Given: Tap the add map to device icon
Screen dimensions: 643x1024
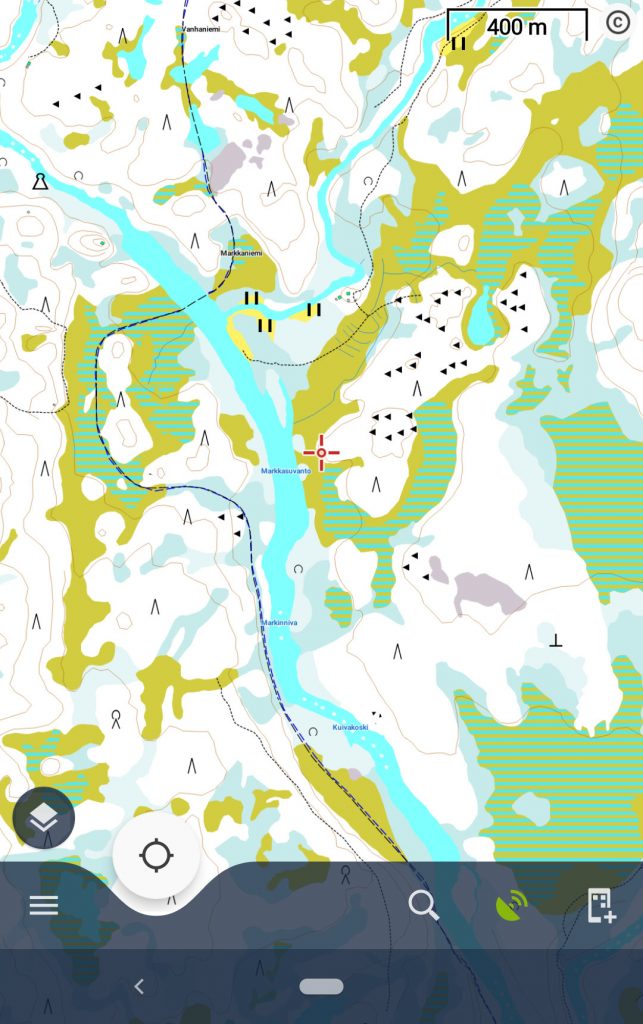Looking at the screenshot, I should 601,906.
